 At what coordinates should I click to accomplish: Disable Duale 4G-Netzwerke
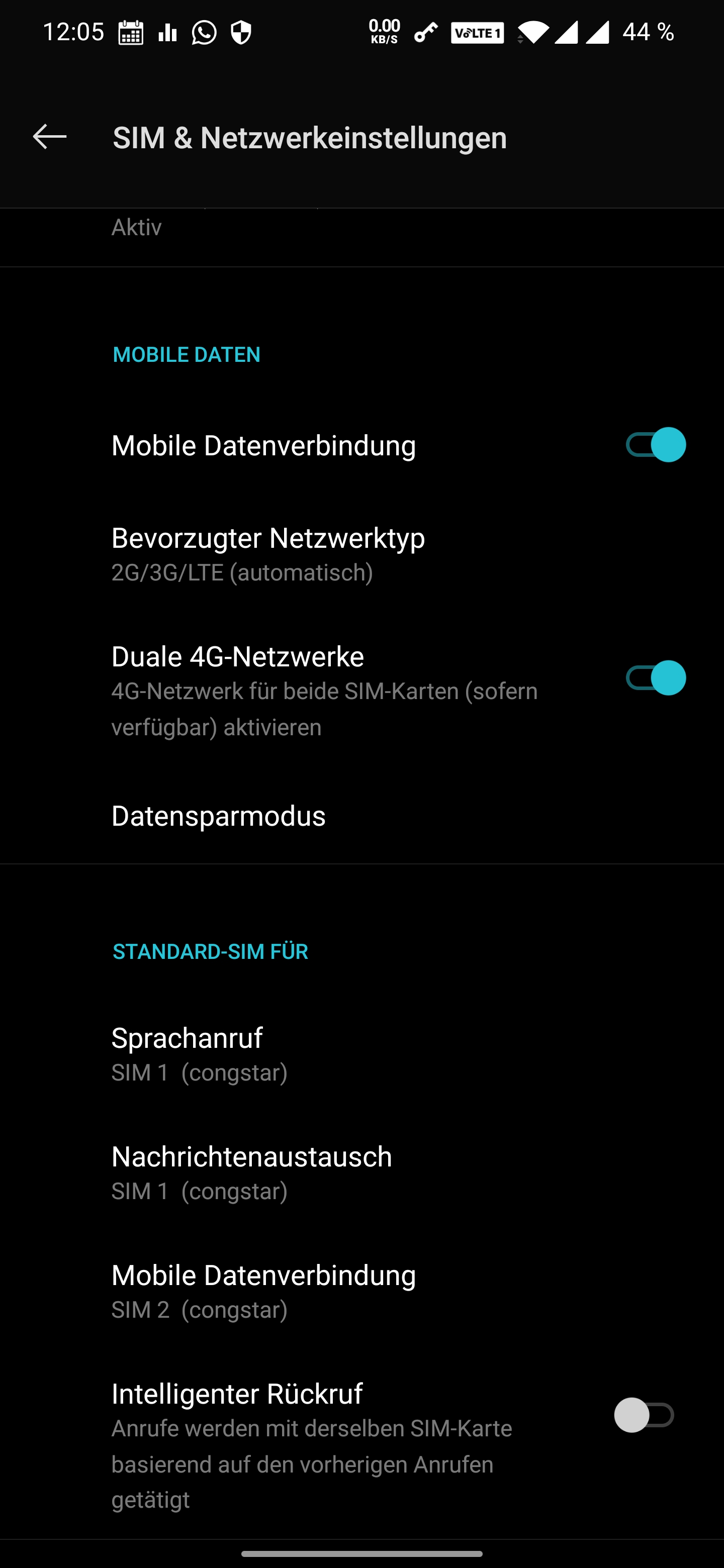point(655,678)
